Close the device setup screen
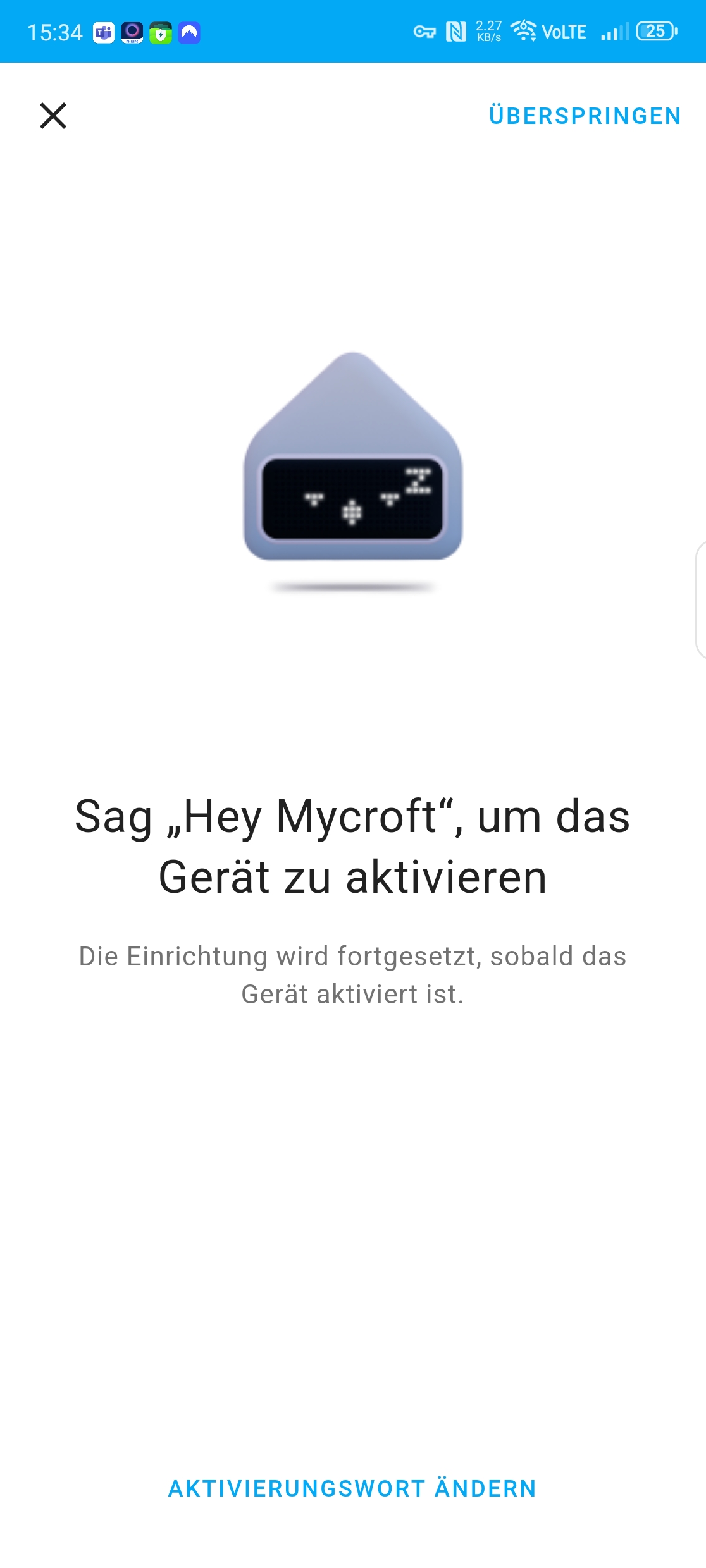The width and height of the screenshot is (706, 1568). click(x=53, y=116)
